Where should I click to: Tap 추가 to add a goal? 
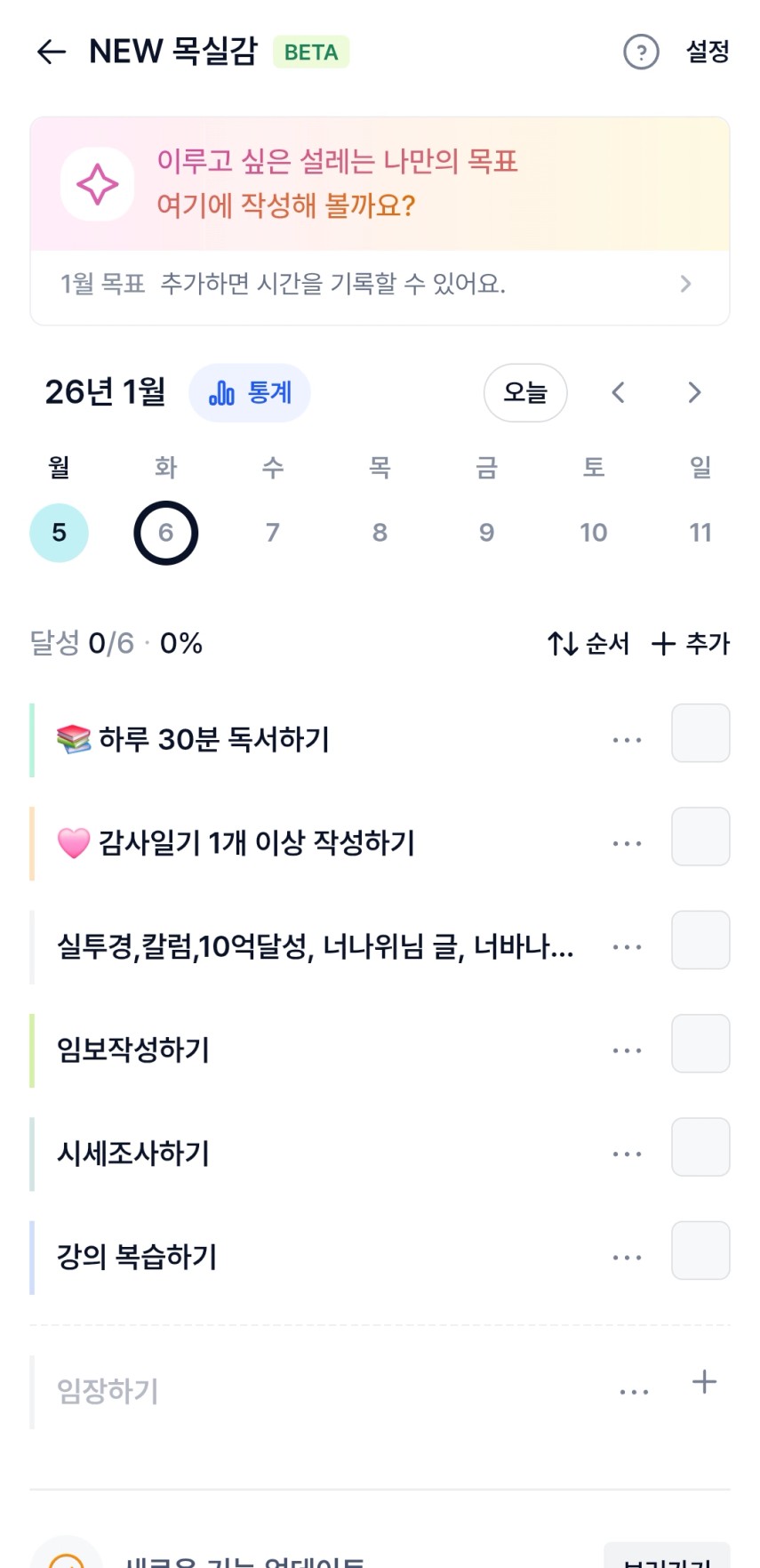[691, 643]
